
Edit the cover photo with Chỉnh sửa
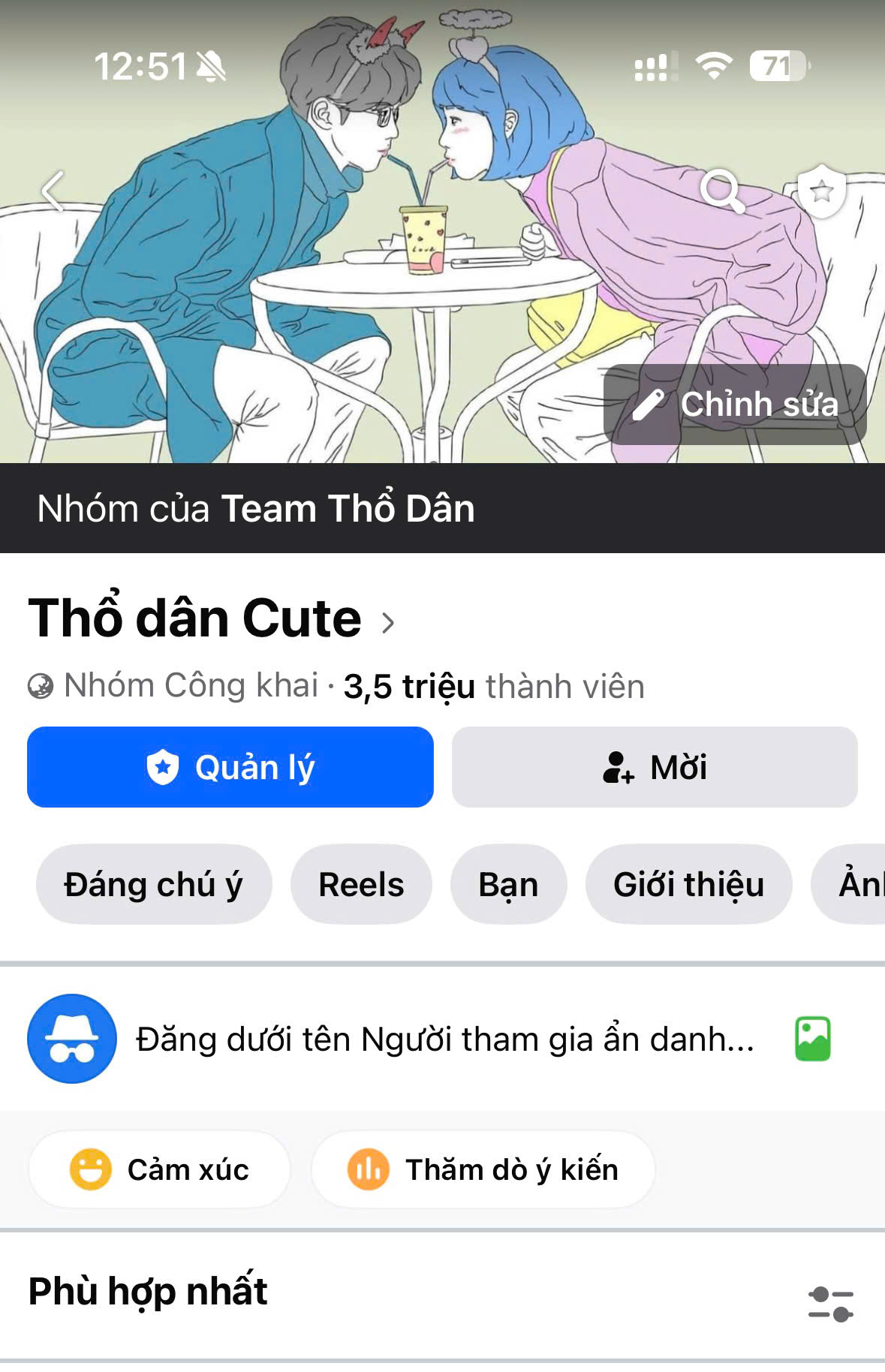coord(735,405)
